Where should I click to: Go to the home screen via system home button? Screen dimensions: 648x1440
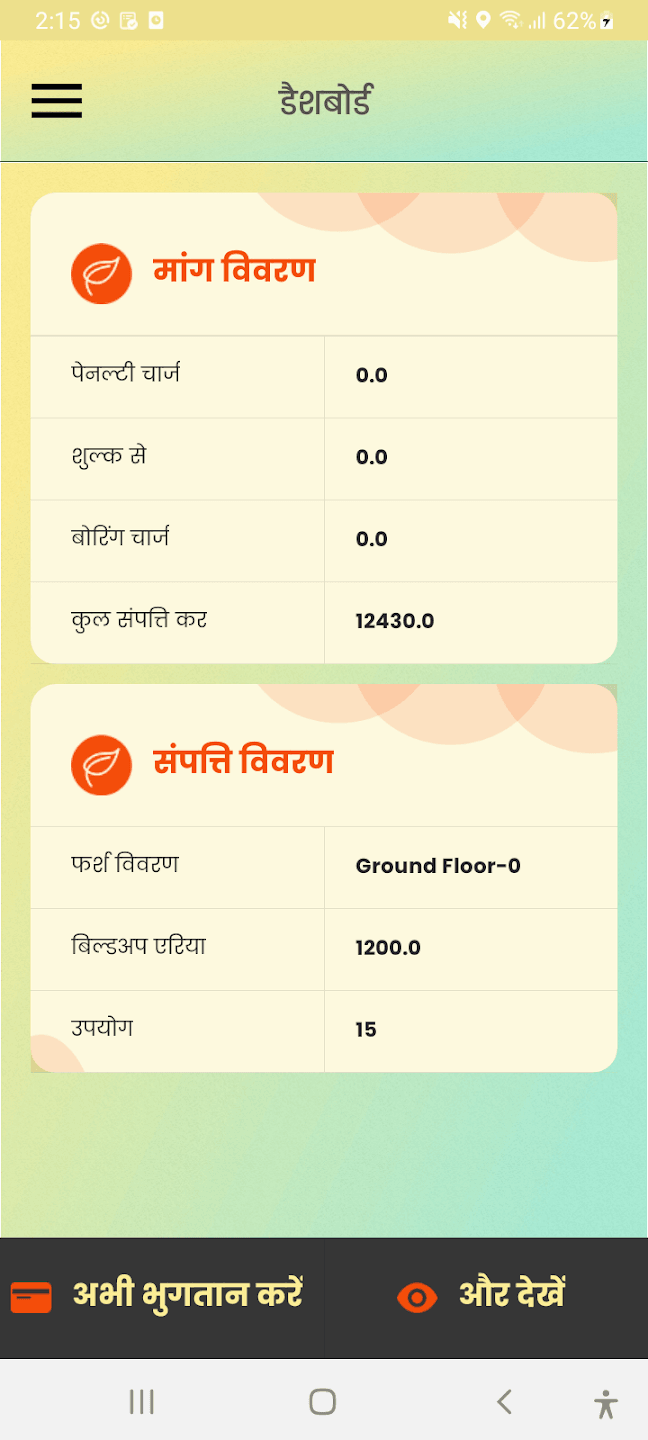pos(322,1402)
